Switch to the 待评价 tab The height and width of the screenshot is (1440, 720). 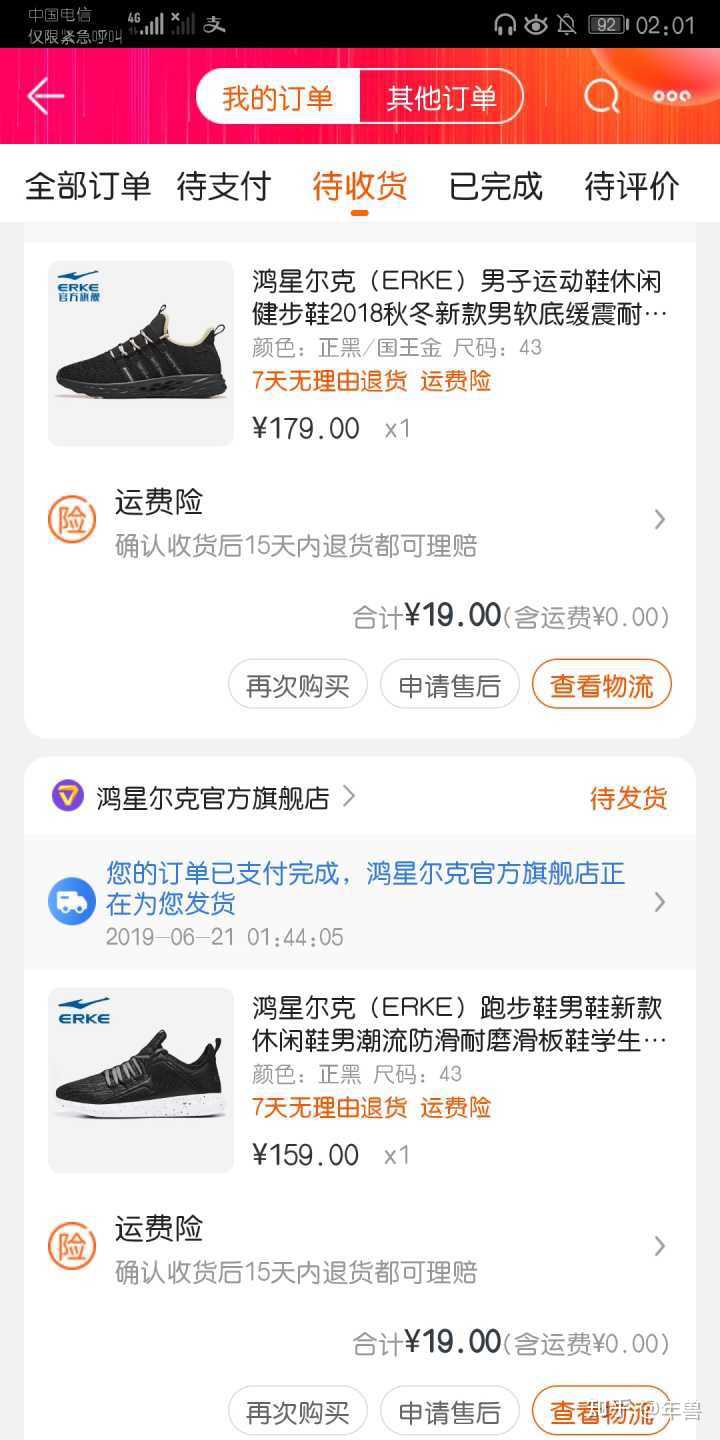pos(631,186)
